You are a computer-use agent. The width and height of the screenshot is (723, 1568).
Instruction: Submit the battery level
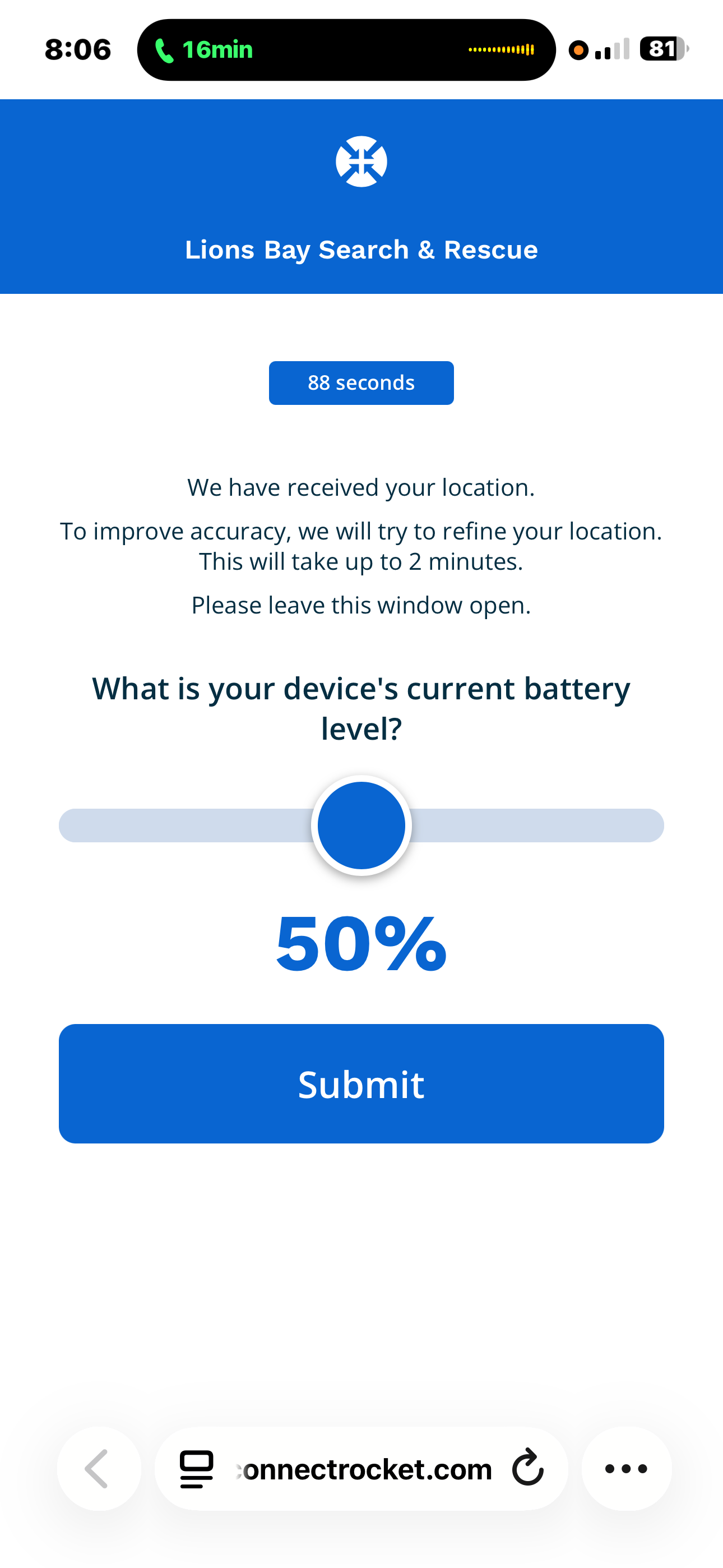[361, 1083]
